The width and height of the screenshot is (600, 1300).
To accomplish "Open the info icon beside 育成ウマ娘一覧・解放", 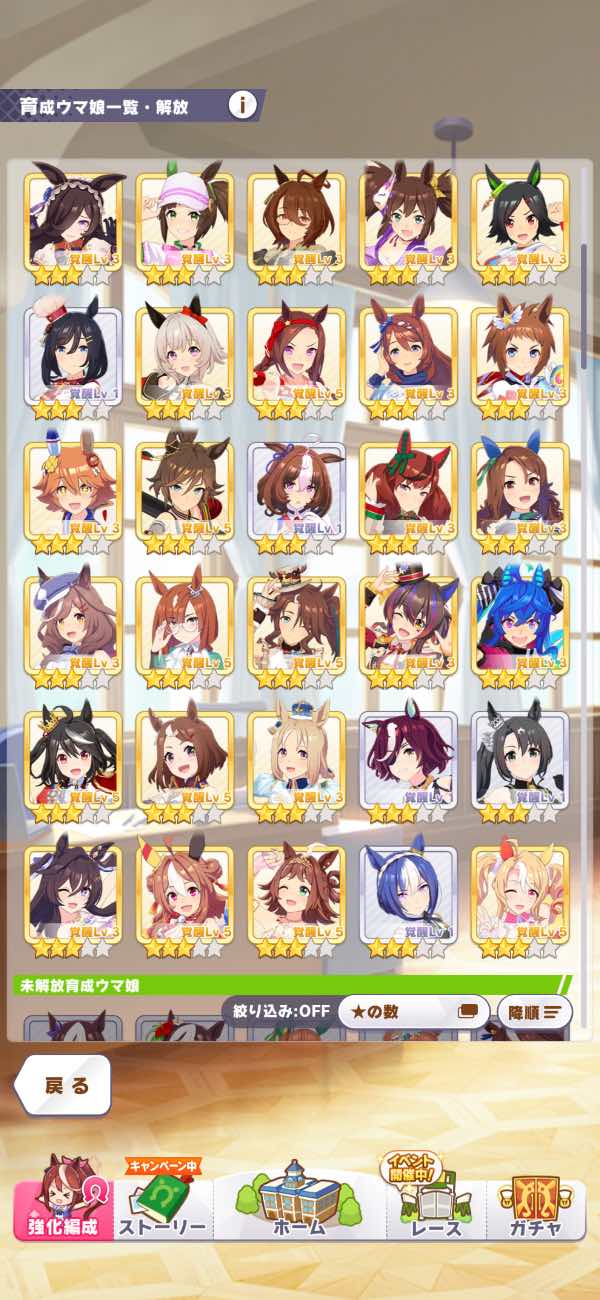I will coord(242,104).
